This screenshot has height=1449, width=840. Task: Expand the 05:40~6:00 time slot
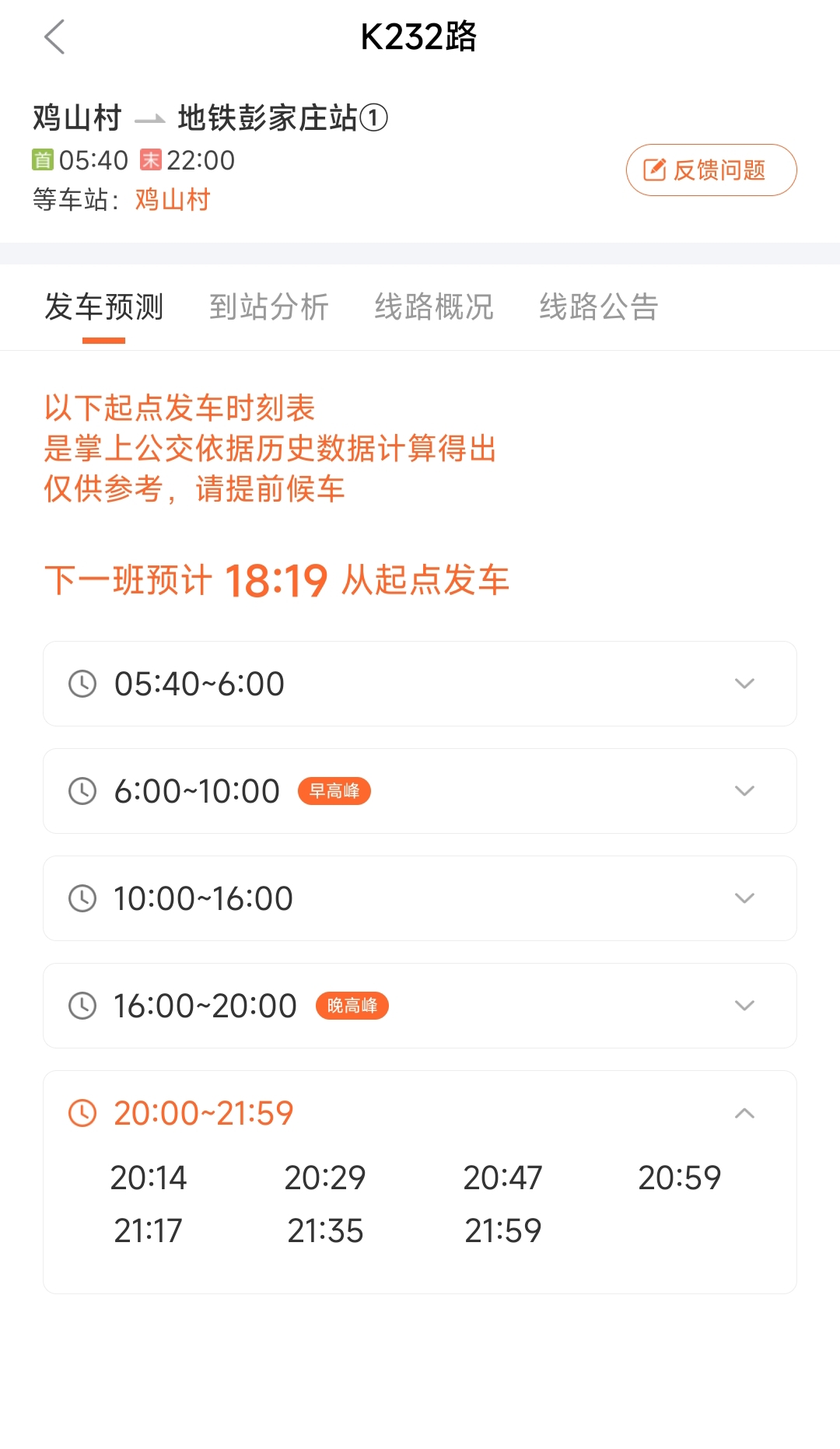pyautogui.click(x=420, y=684)
